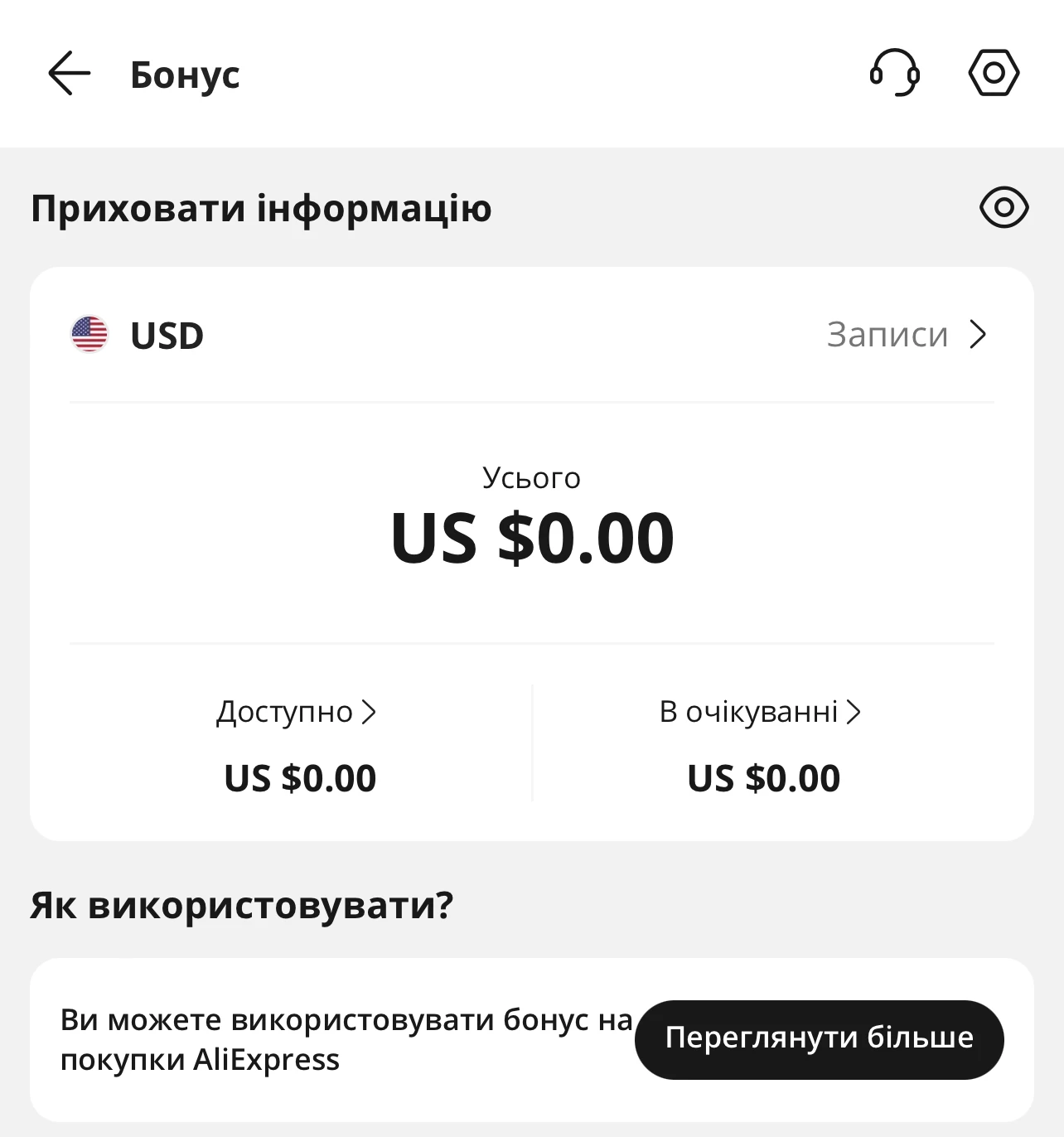Tap the Усього total amount US $0.00
The image size is (1064, 1137).
[532, 538]
